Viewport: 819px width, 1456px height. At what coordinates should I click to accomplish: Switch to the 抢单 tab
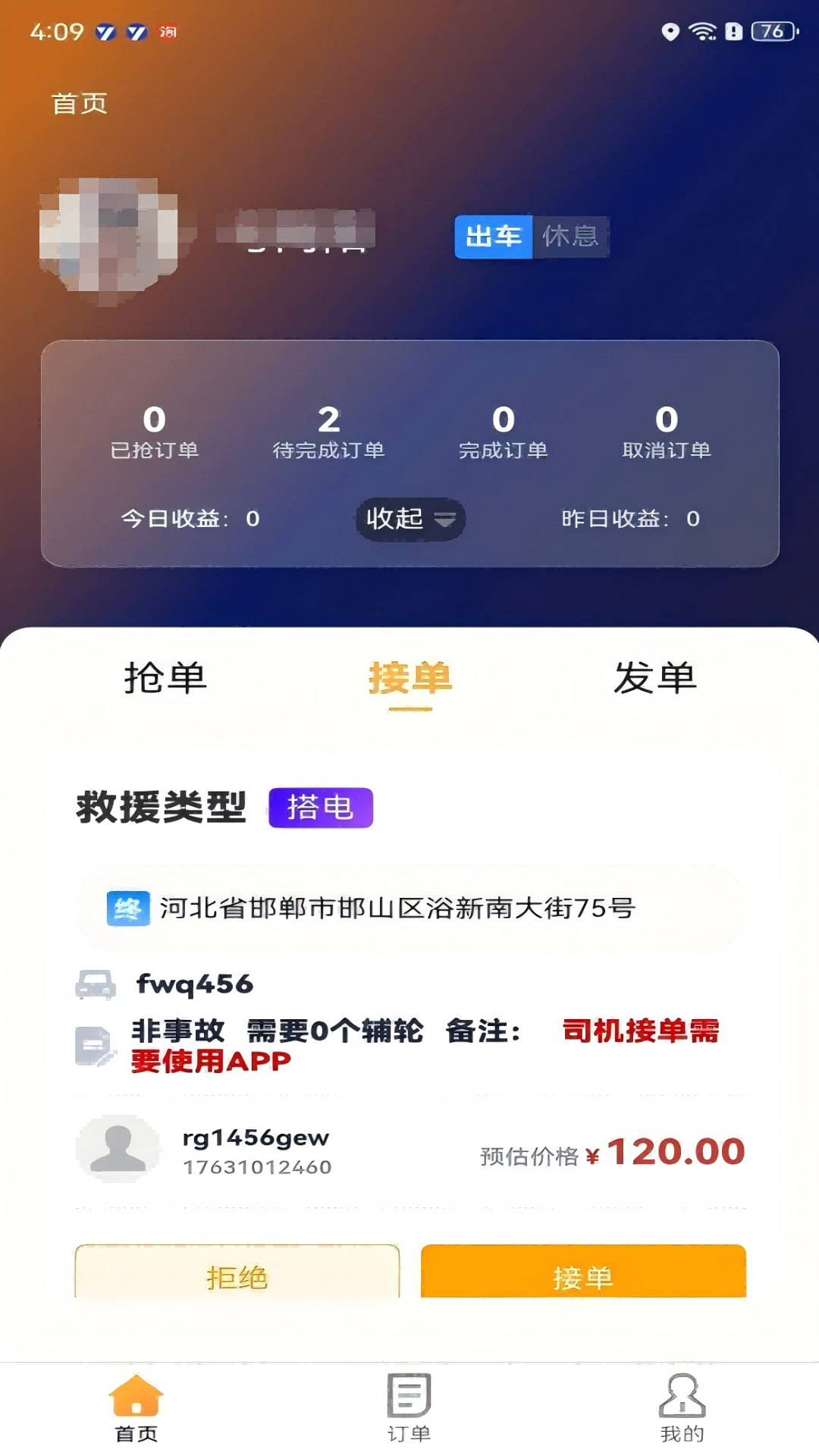(165, 680)
